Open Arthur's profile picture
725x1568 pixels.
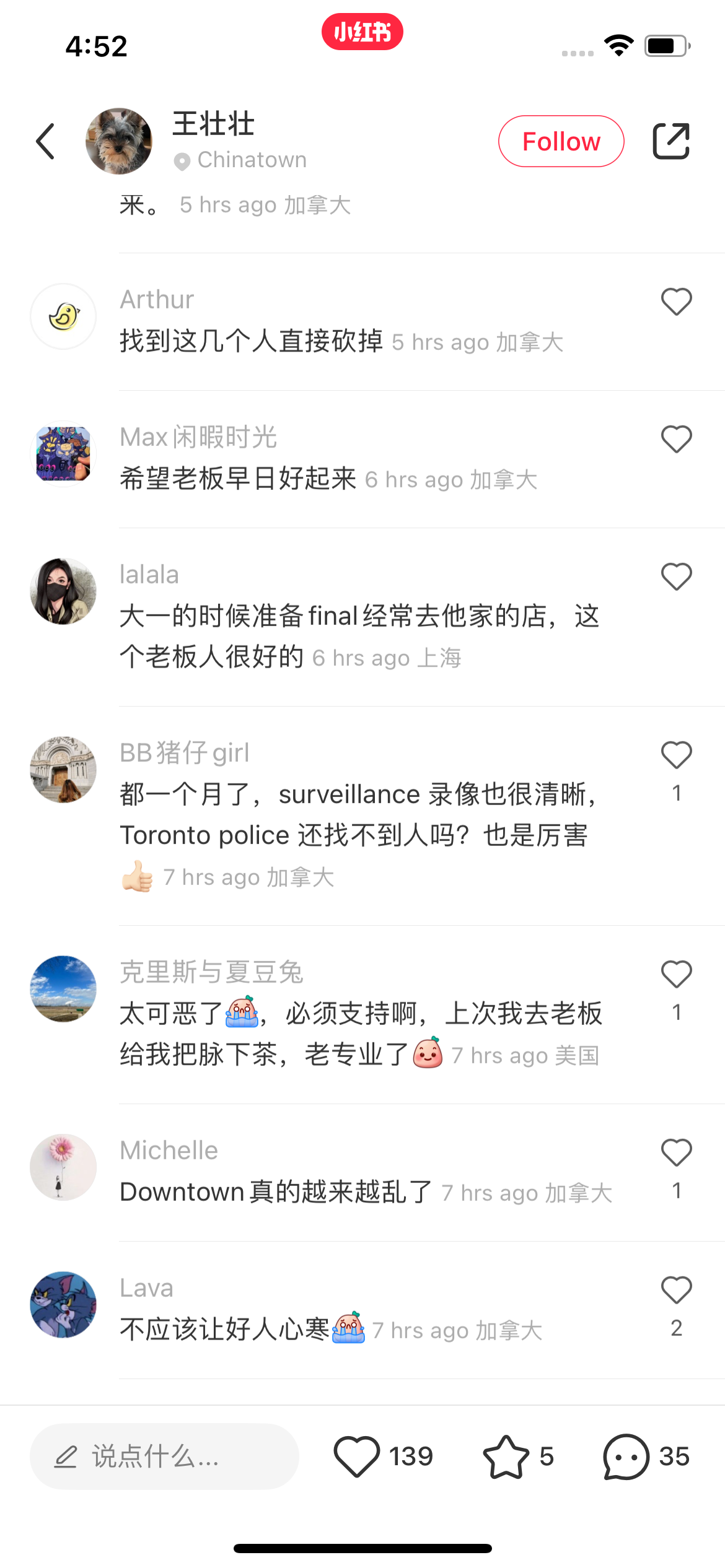(63, 316)
